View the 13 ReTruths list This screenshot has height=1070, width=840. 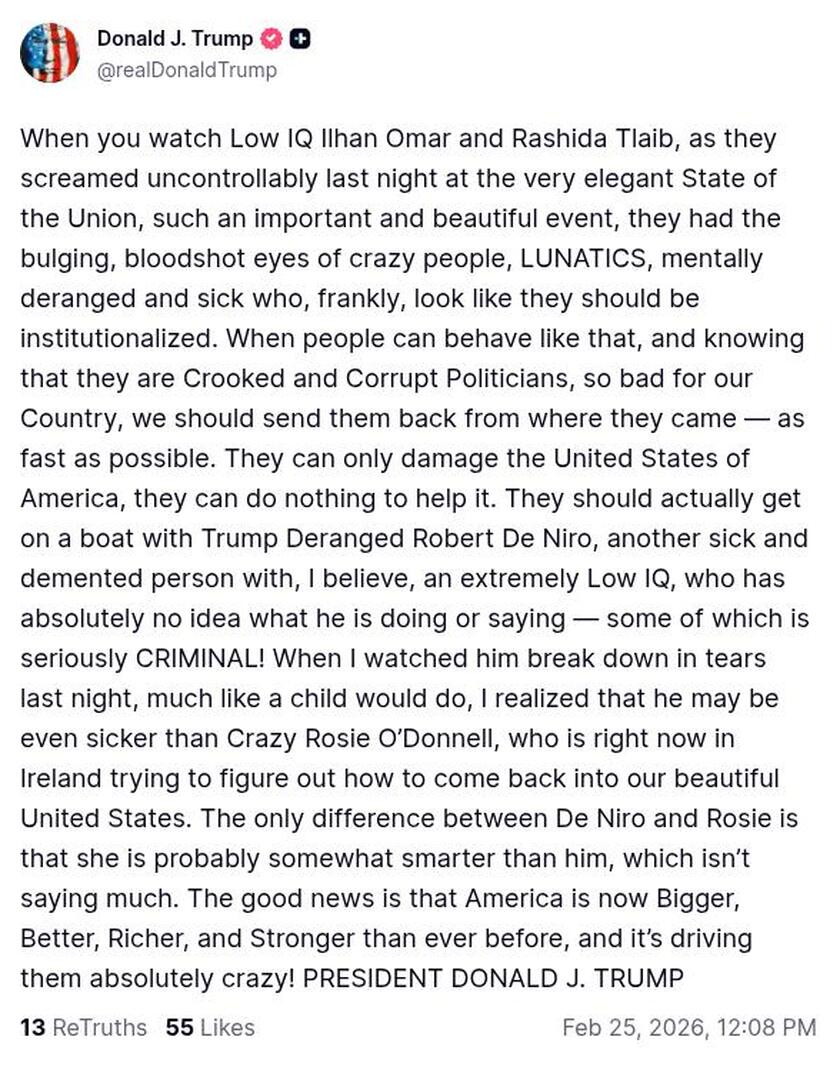83,1027
